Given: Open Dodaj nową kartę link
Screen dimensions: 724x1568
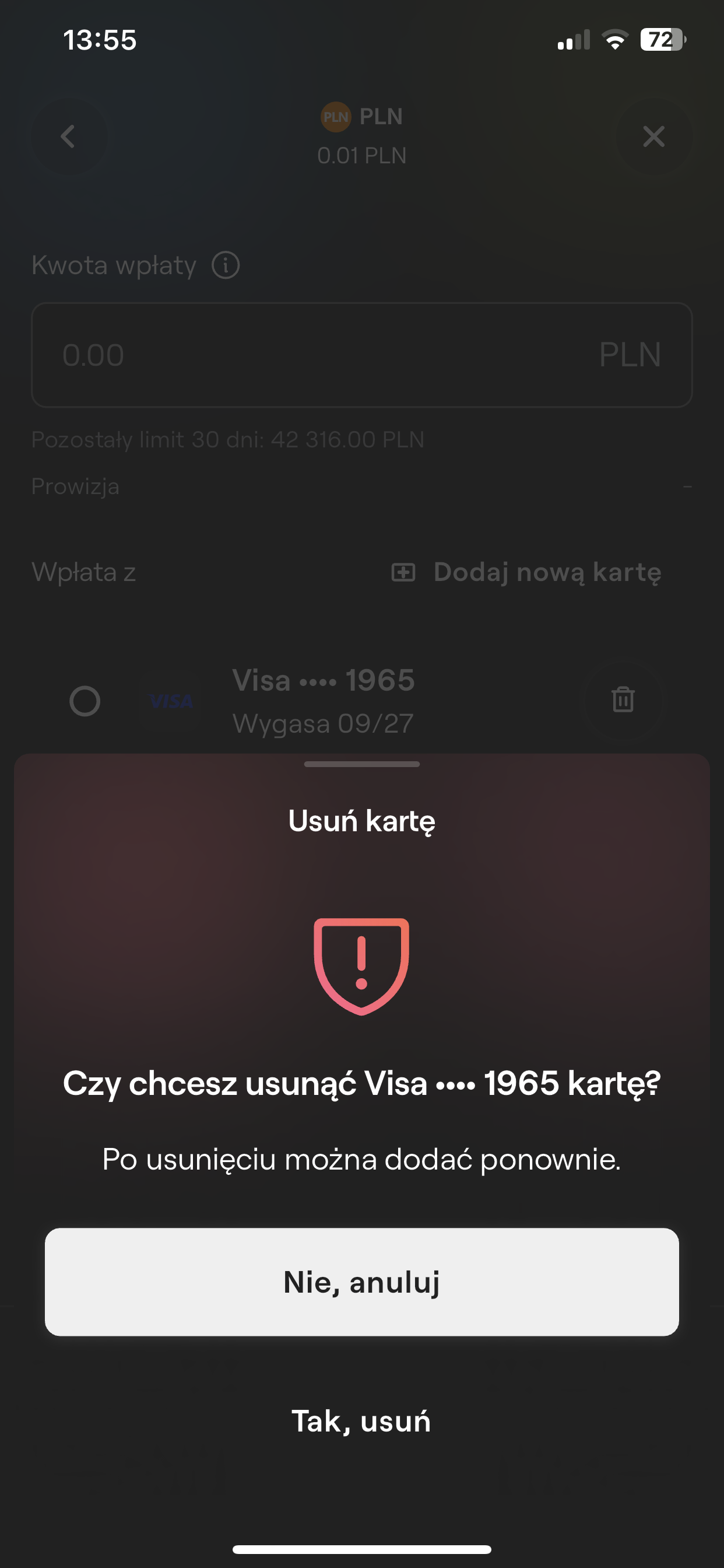Looking at the screenshot, I should click(547, 572).
